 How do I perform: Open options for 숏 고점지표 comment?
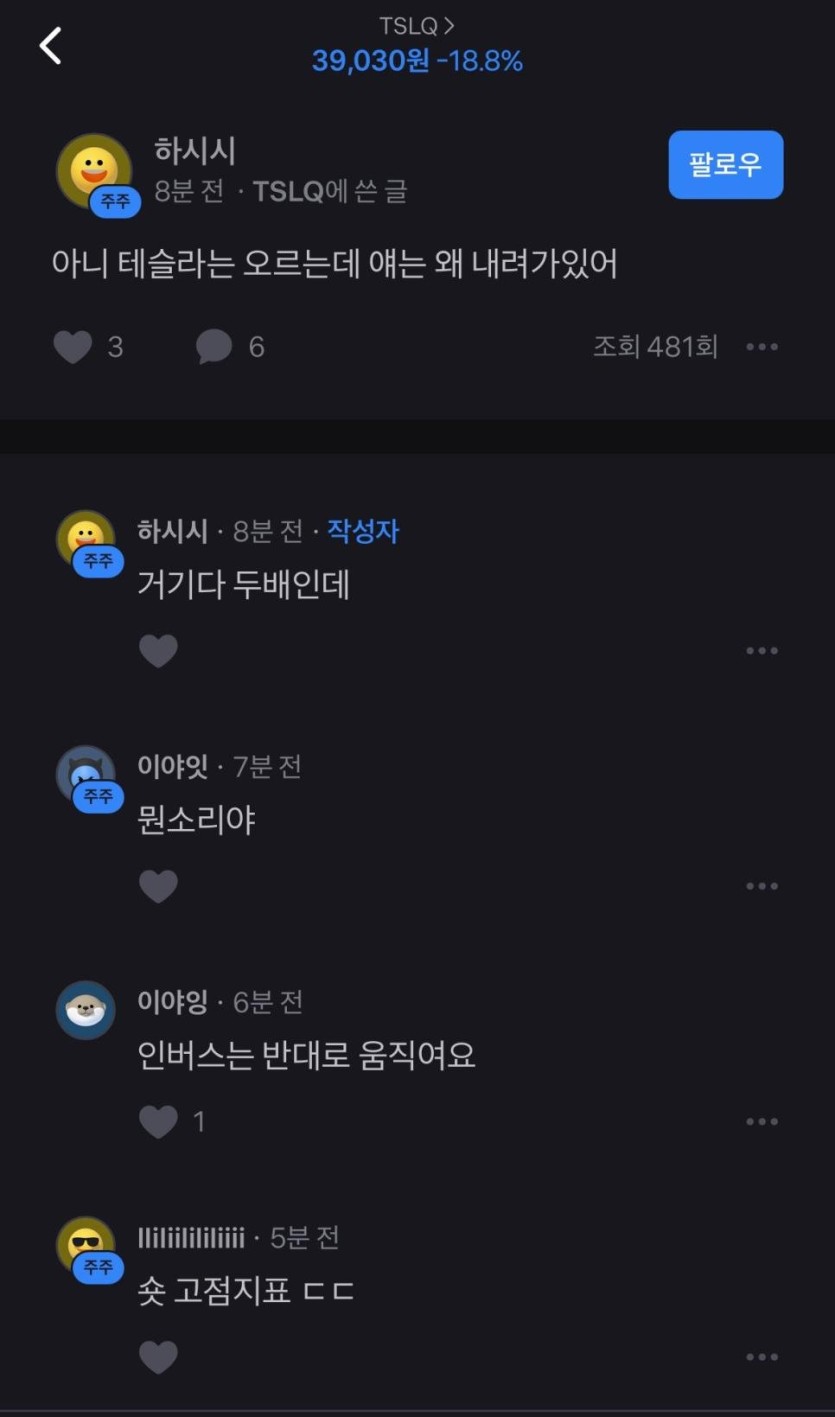(761, 1357)
